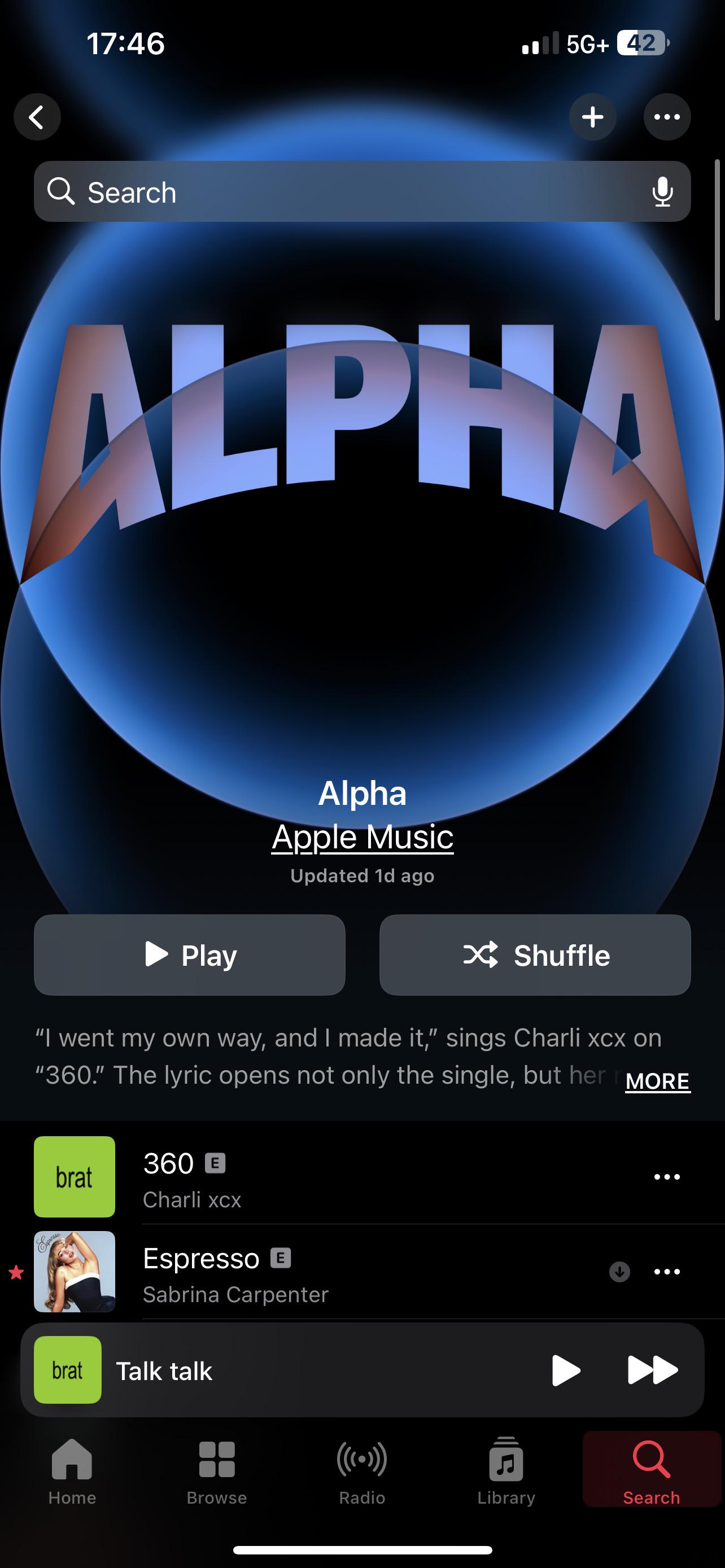Open the More options ellipsis at top right
This screenshot has width=725, height=1568.
(667, 117)
